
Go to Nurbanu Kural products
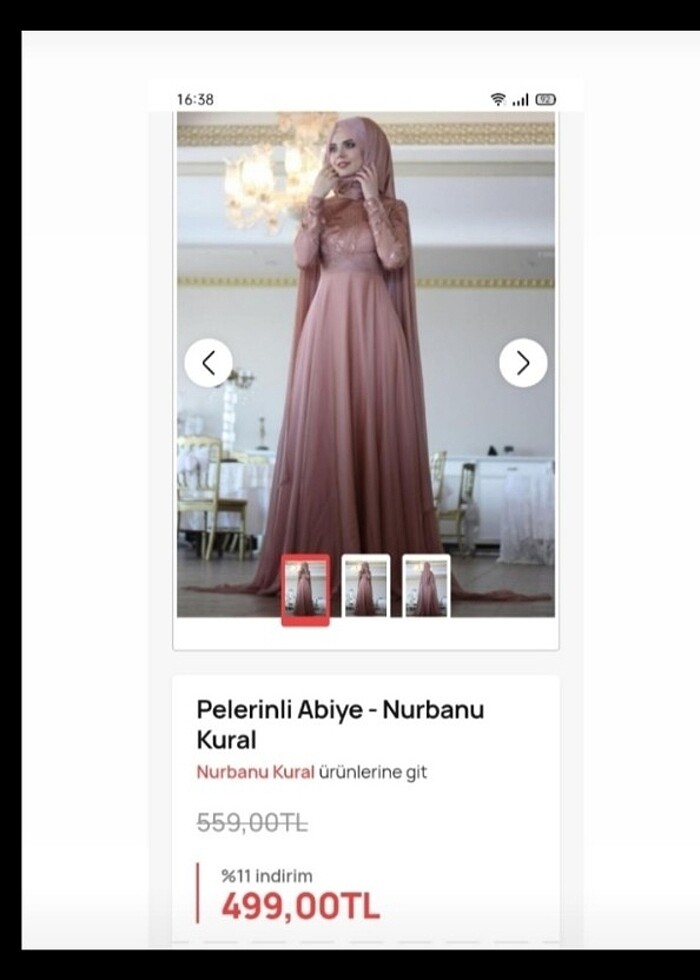click(x=256, y=772)
